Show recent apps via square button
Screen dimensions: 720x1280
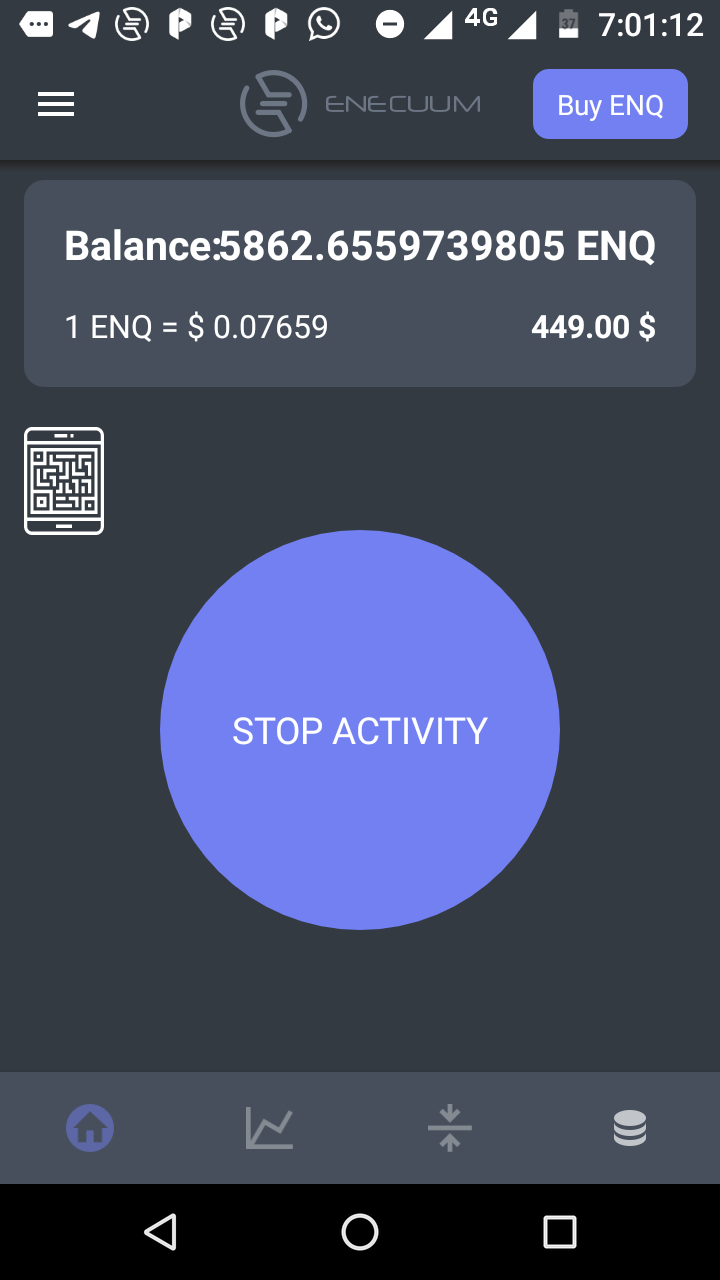(560, 1232)
